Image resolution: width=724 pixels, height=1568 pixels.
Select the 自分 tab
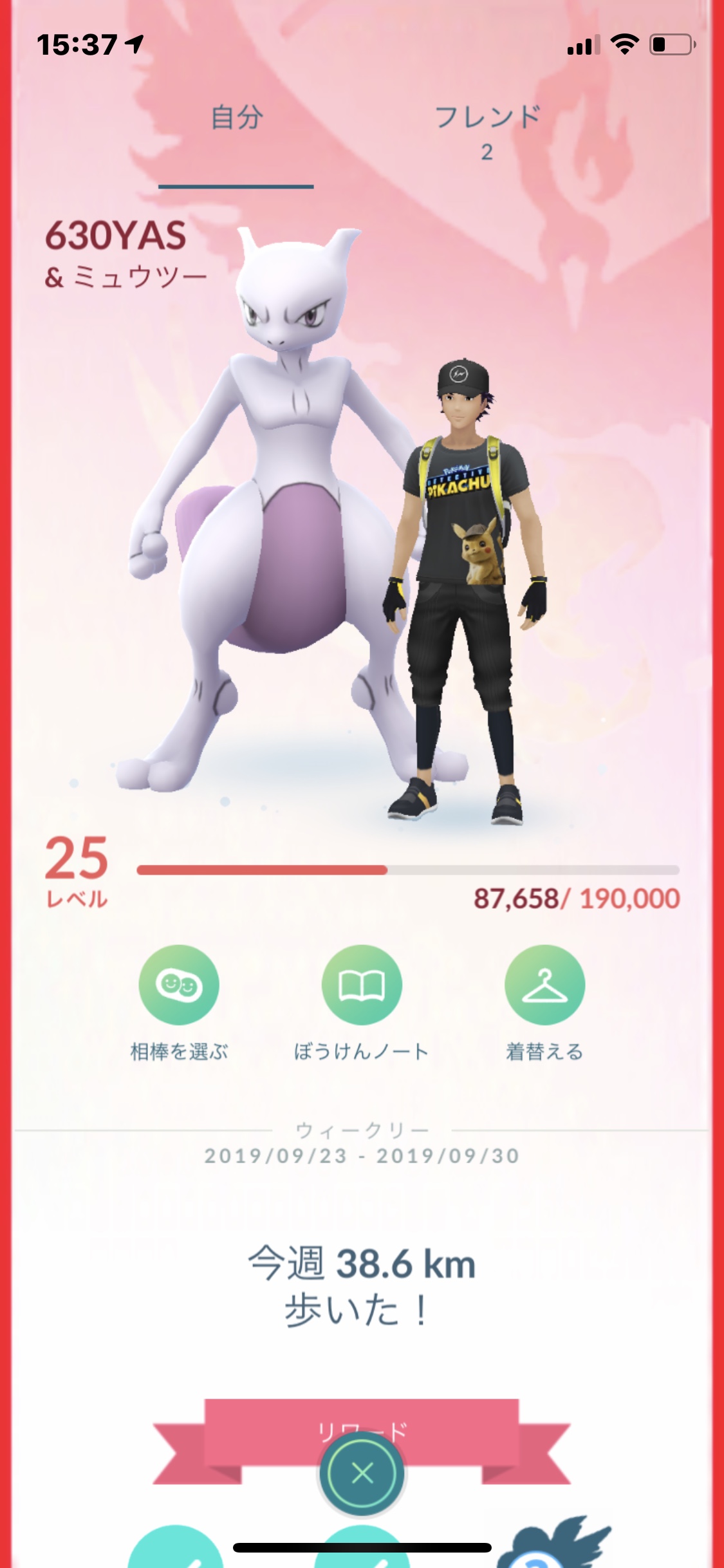coord(237,118)
